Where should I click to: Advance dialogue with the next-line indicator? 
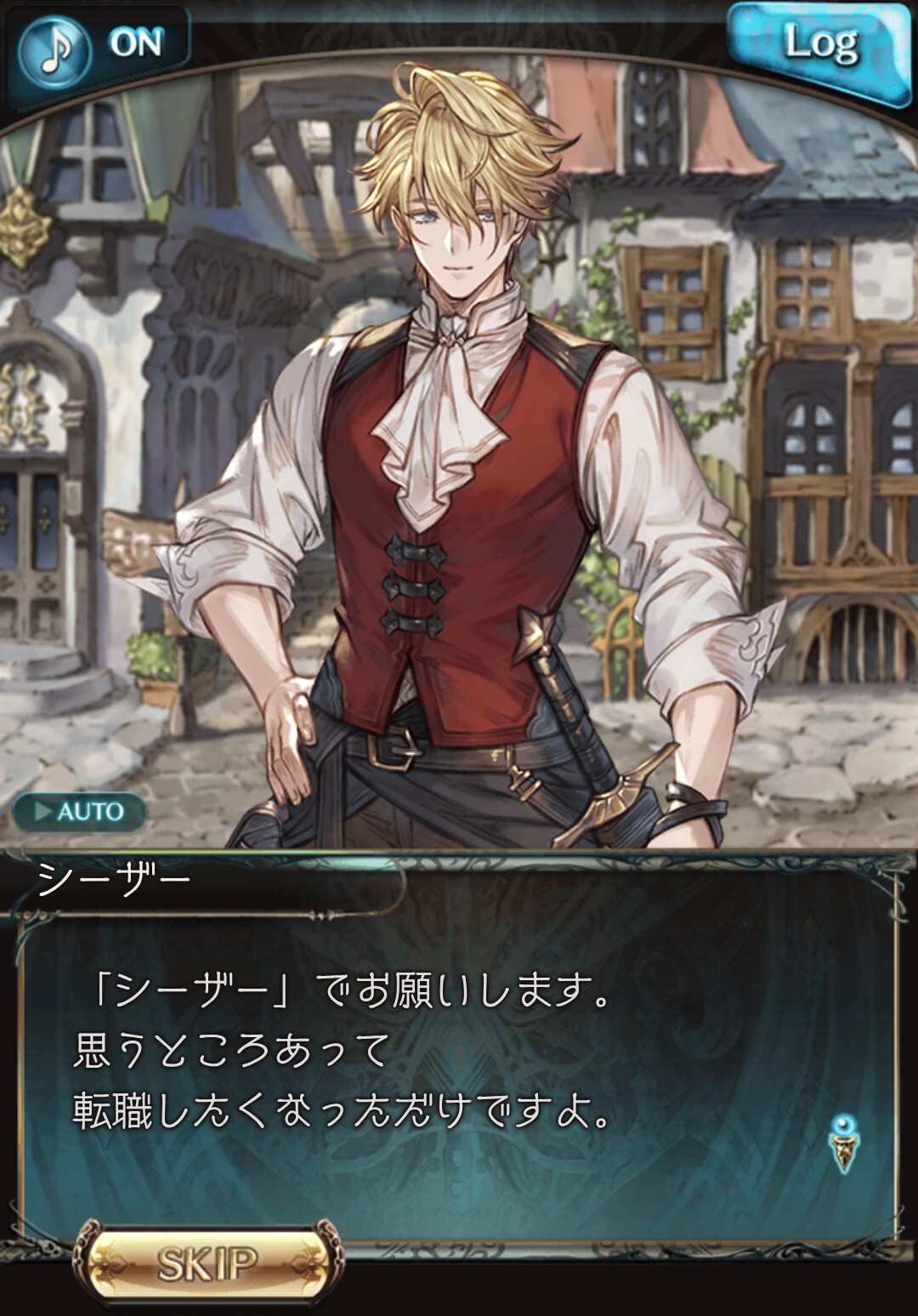(842, 1144)
